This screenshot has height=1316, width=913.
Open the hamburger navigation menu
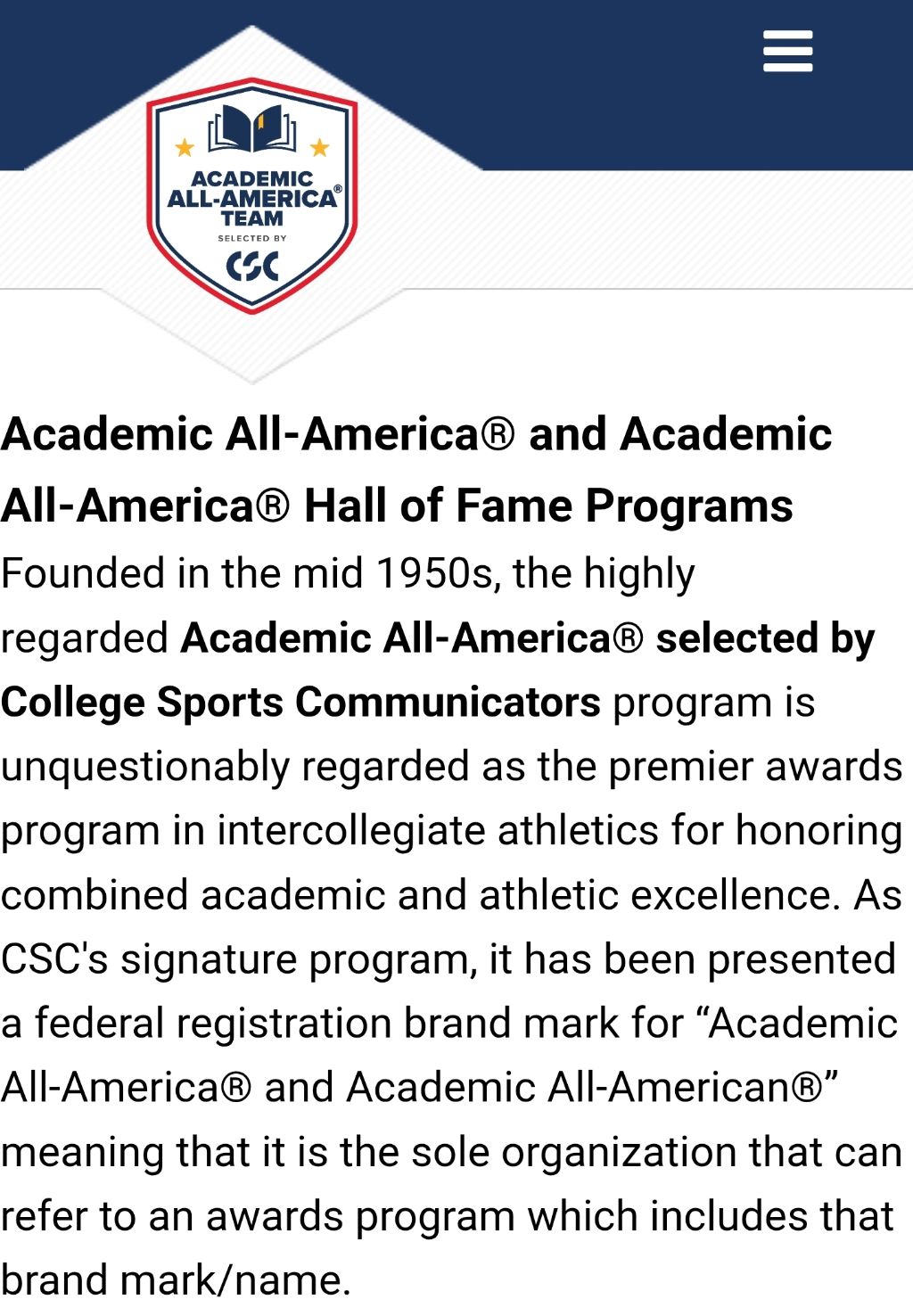tap(787, 51)
